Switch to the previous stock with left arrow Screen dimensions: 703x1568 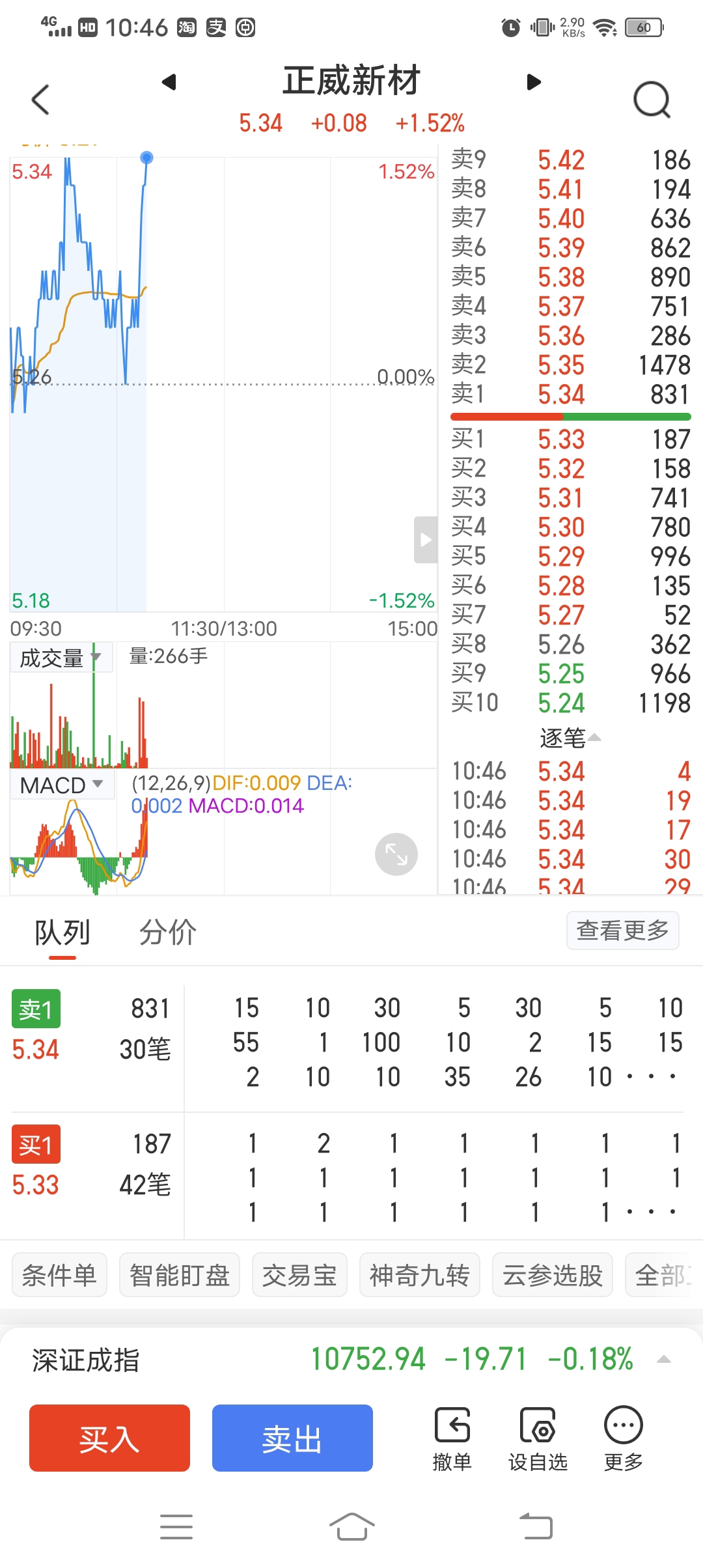[169, 82]
